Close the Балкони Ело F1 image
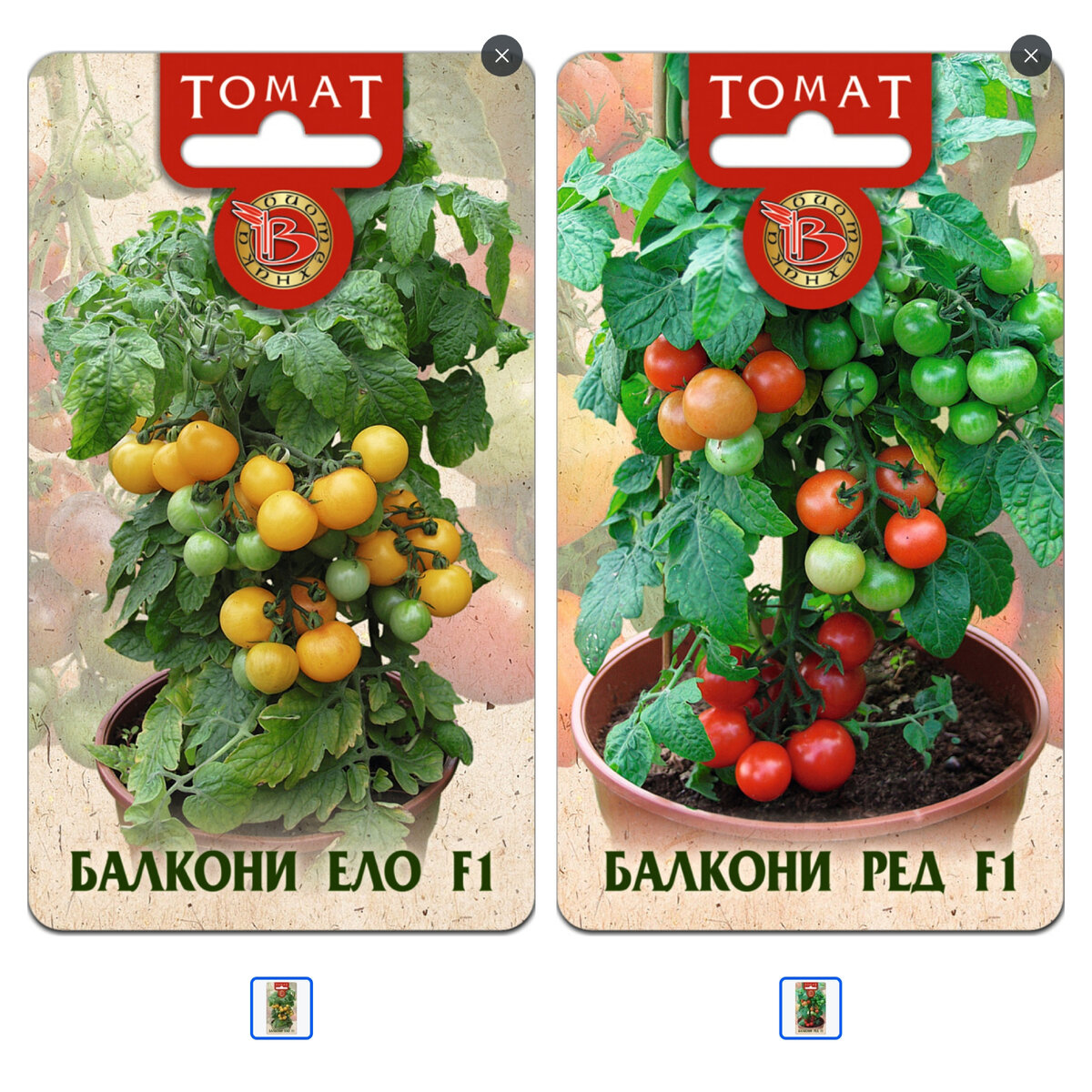This screenshot has height=1092, width=1092. point(501,56)
